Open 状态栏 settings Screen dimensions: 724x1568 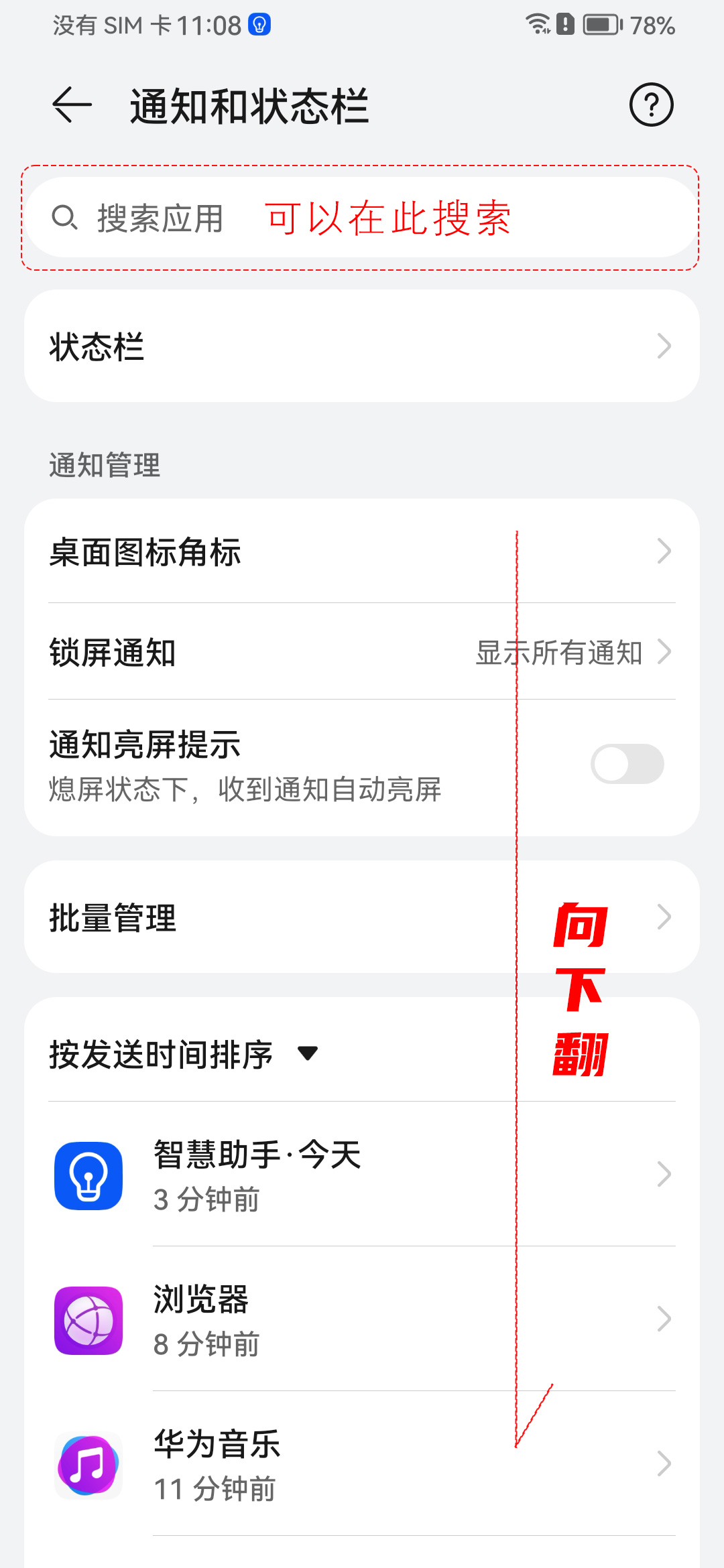[362, 346]
